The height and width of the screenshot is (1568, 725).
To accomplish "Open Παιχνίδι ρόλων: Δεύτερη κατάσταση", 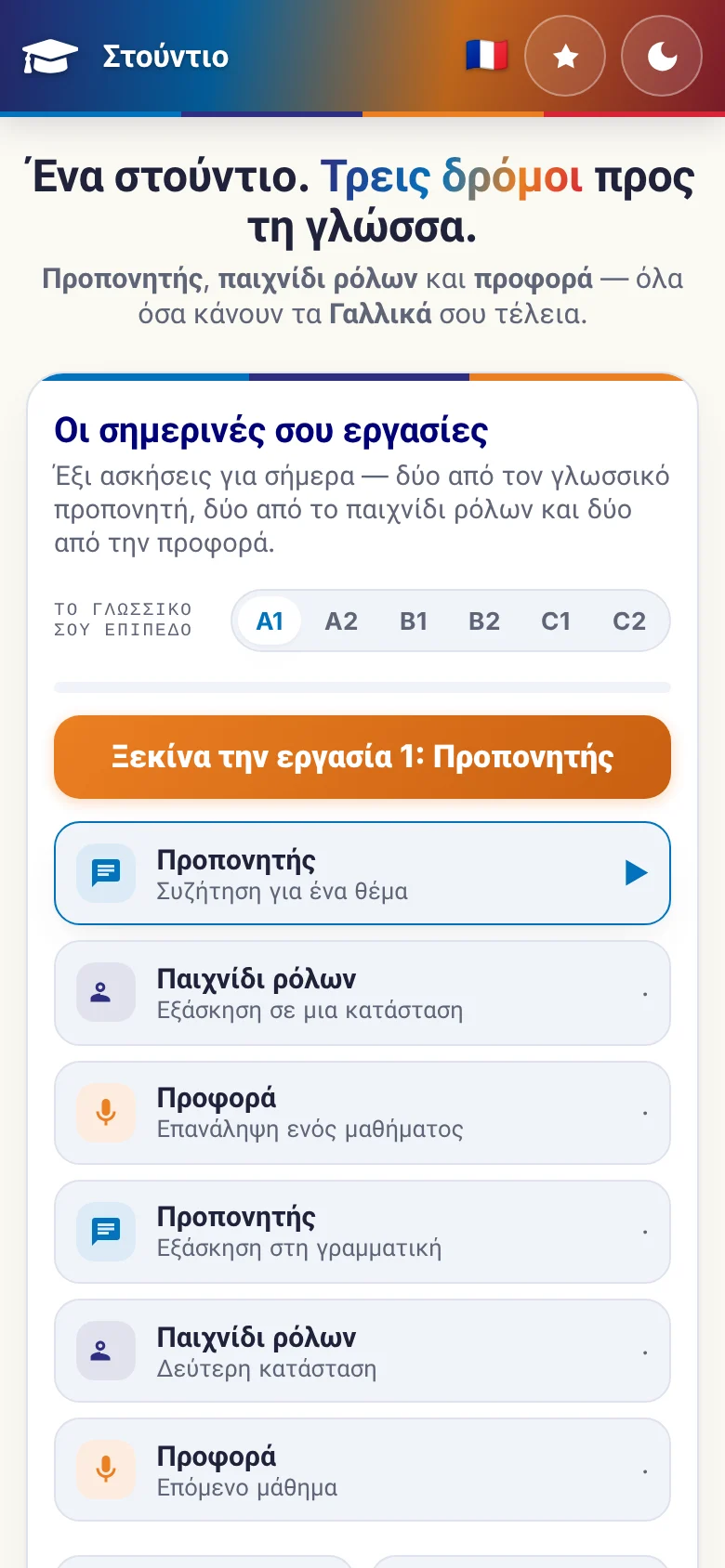I will [x=362, y=1351].
